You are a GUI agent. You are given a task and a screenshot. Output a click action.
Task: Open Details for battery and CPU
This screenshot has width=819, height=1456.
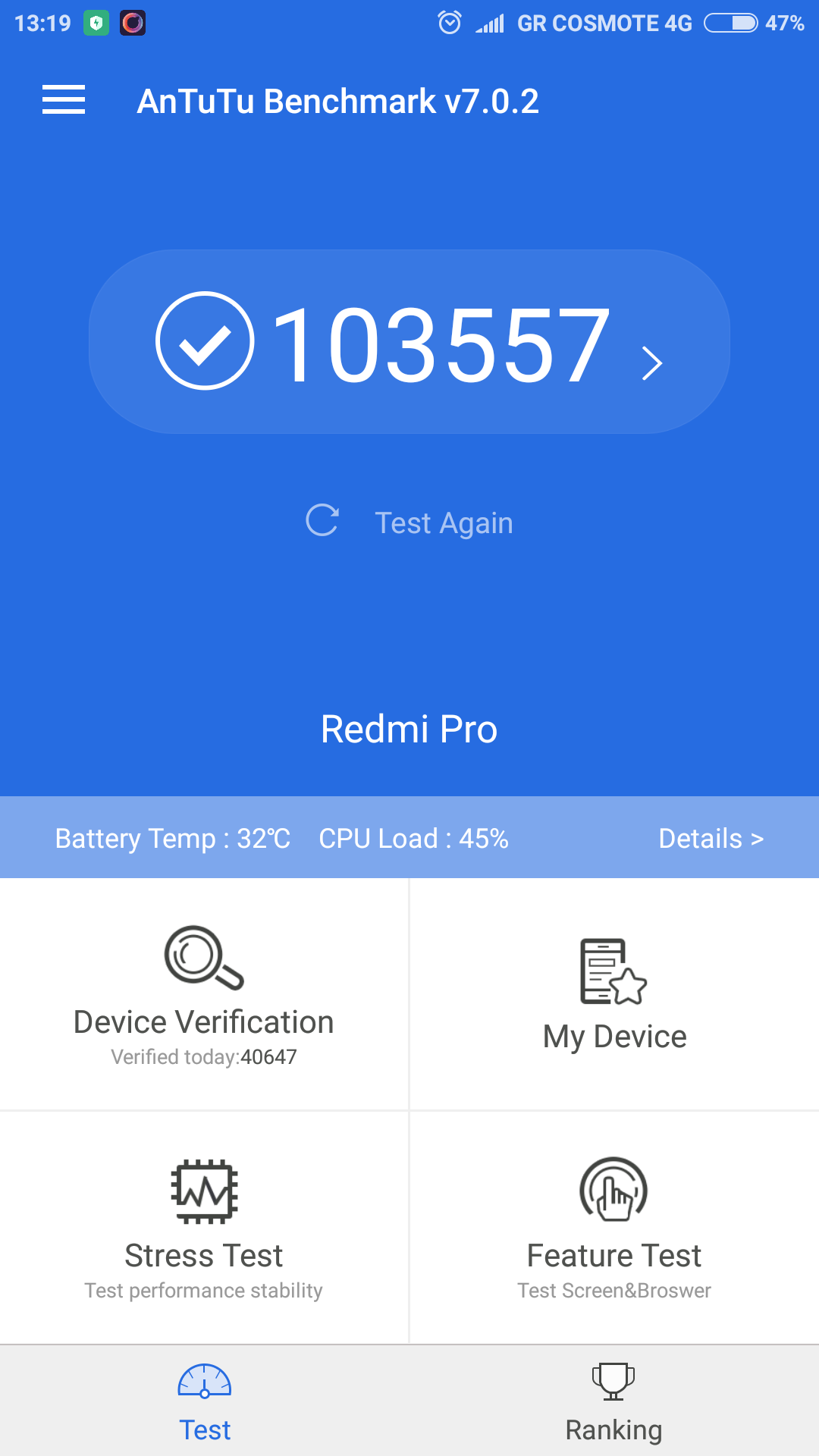pos(711,838)
